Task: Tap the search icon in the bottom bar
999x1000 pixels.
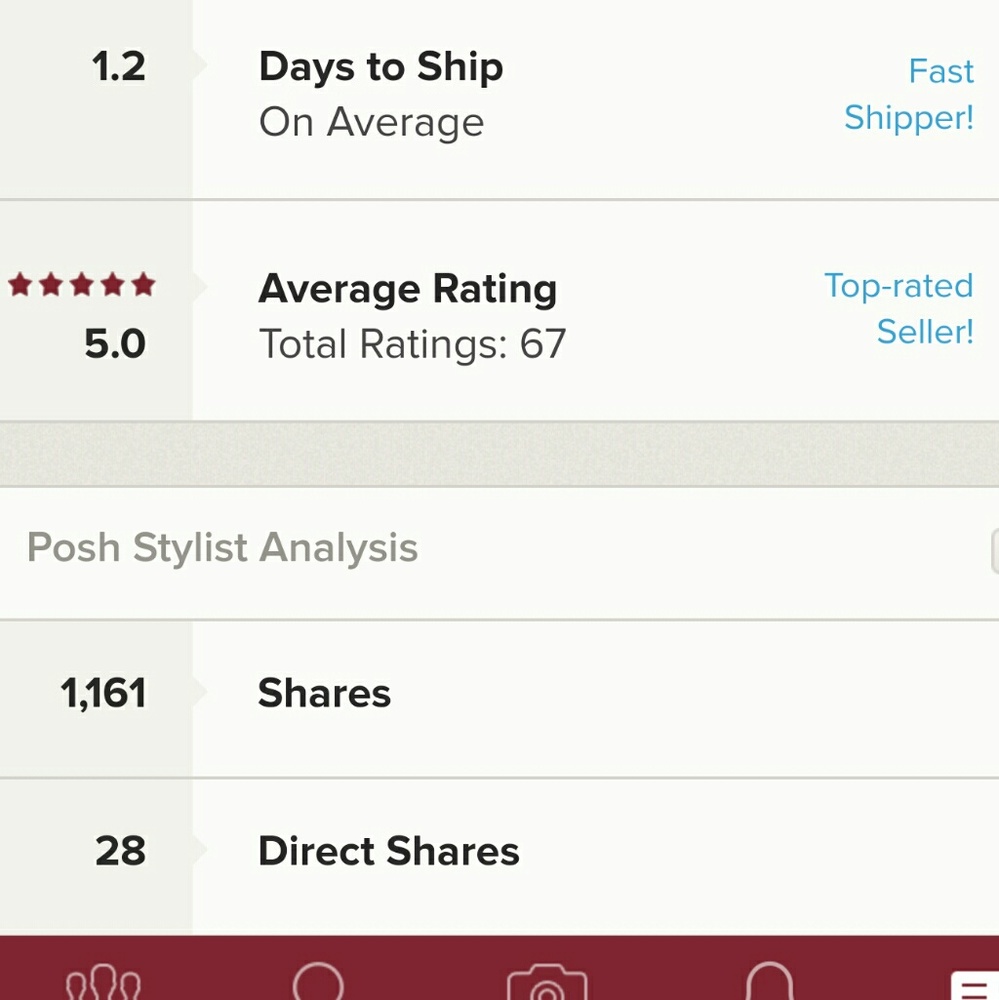Action: coord(318,985)
